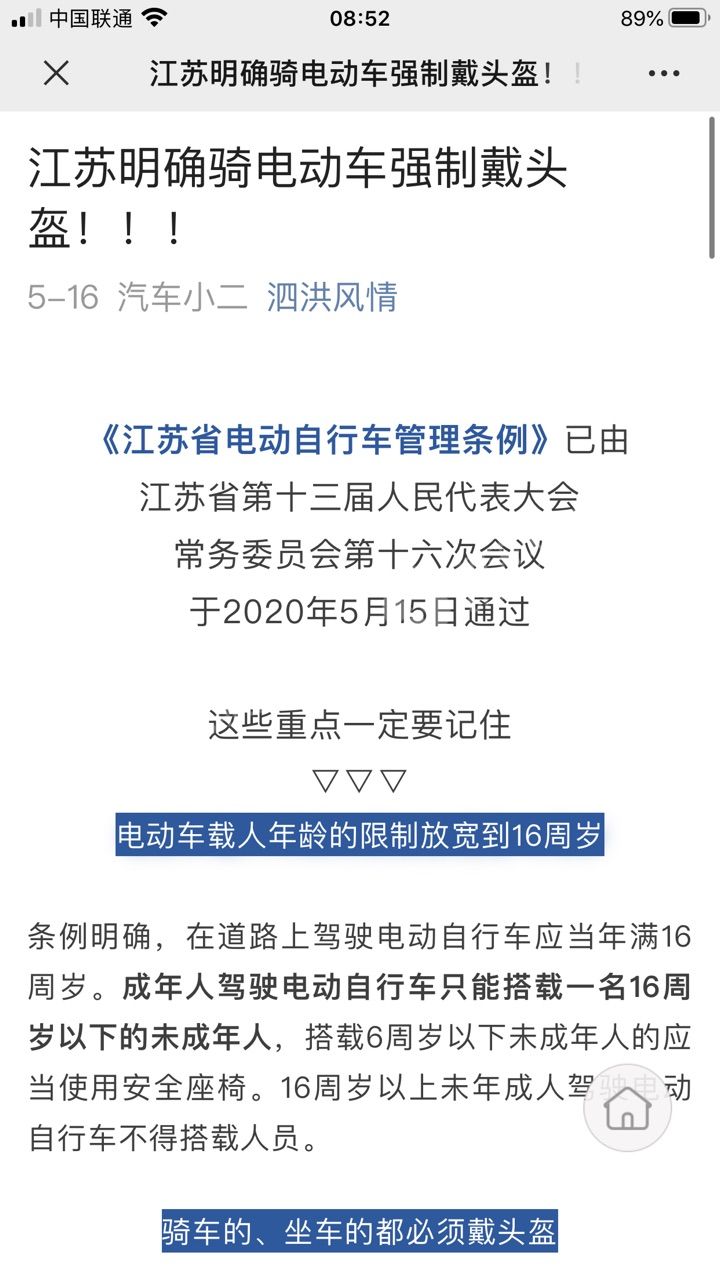Open the three-dot overflow menu
This screenshot has width=720, height=1280.
pos(664,73)
